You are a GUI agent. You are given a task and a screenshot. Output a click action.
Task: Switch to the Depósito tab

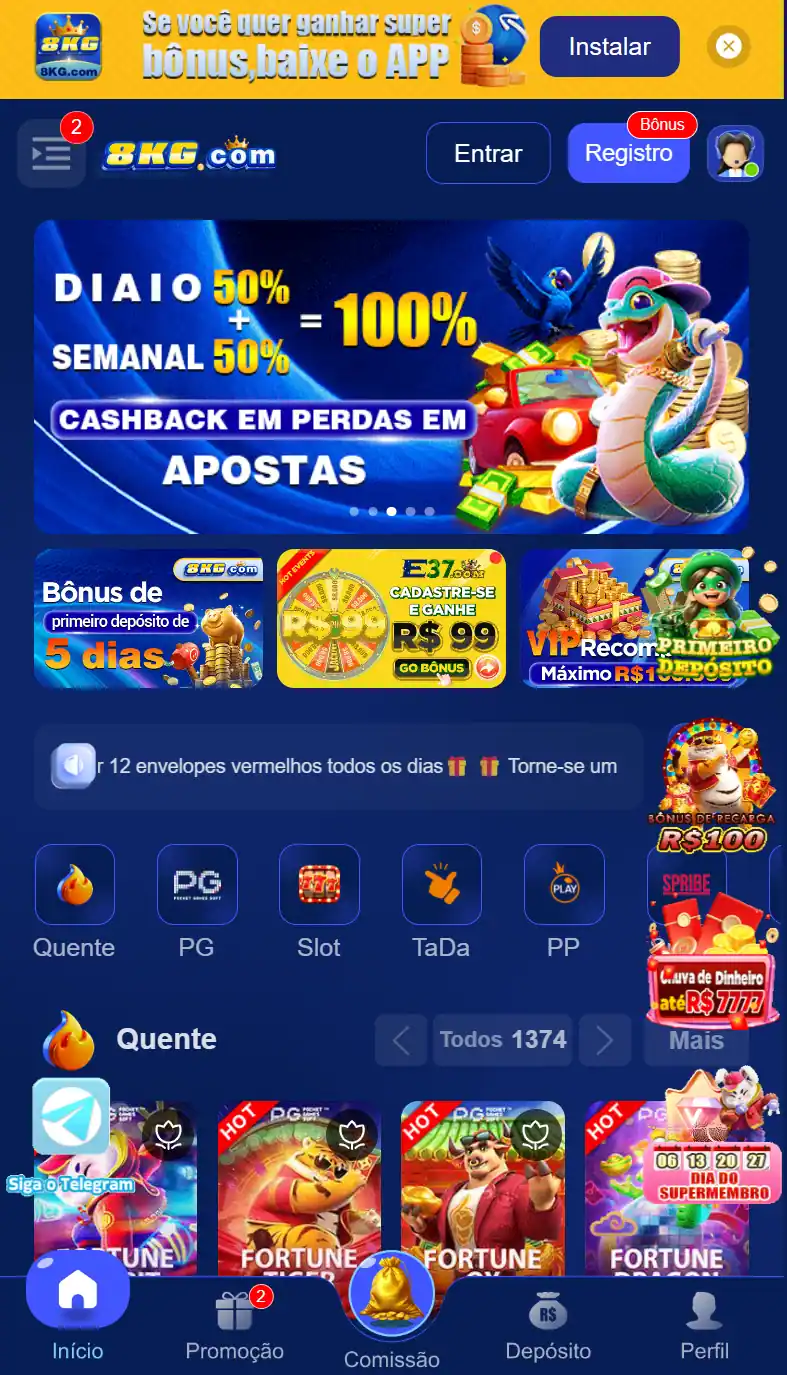(548, 1325)
